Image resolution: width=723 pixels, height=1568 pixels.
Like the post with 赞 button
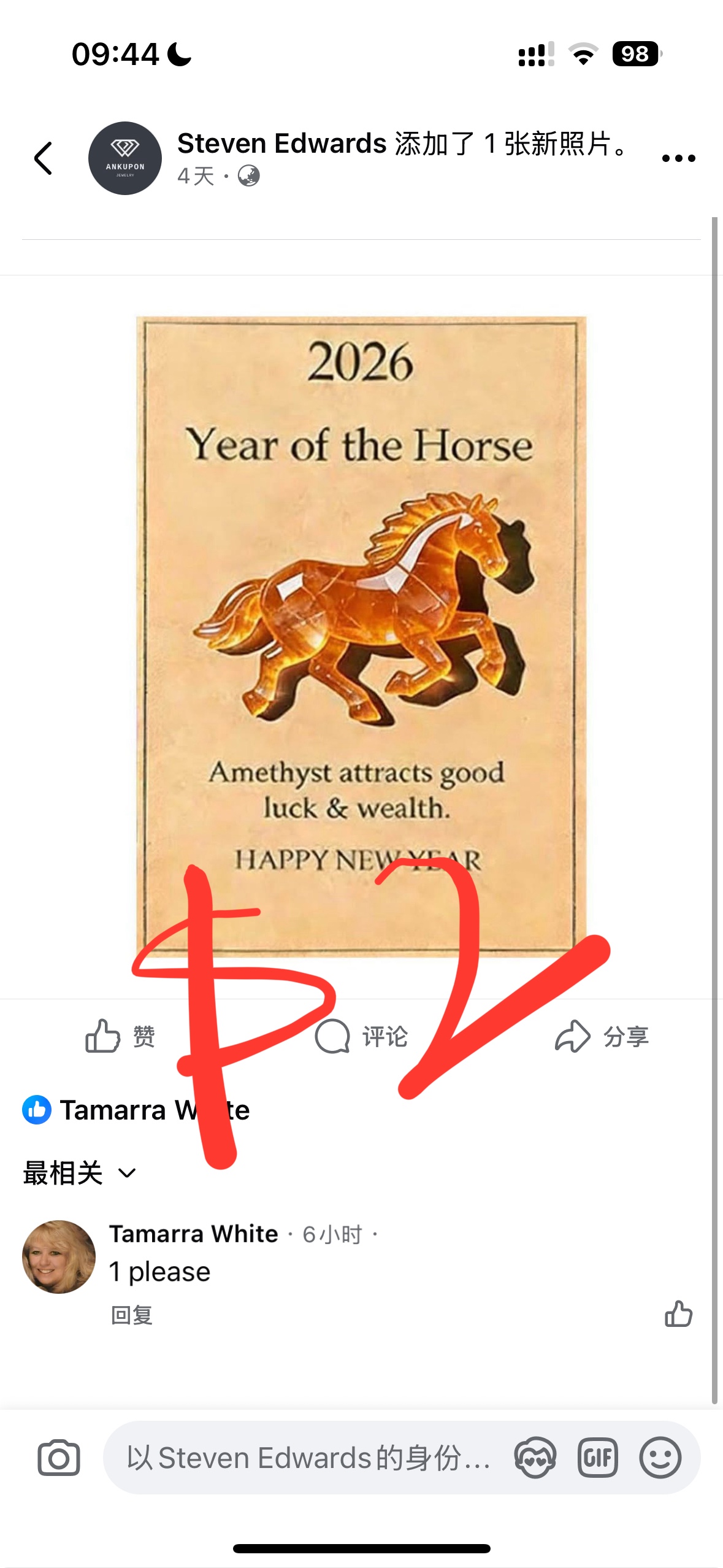[120, 1036]
